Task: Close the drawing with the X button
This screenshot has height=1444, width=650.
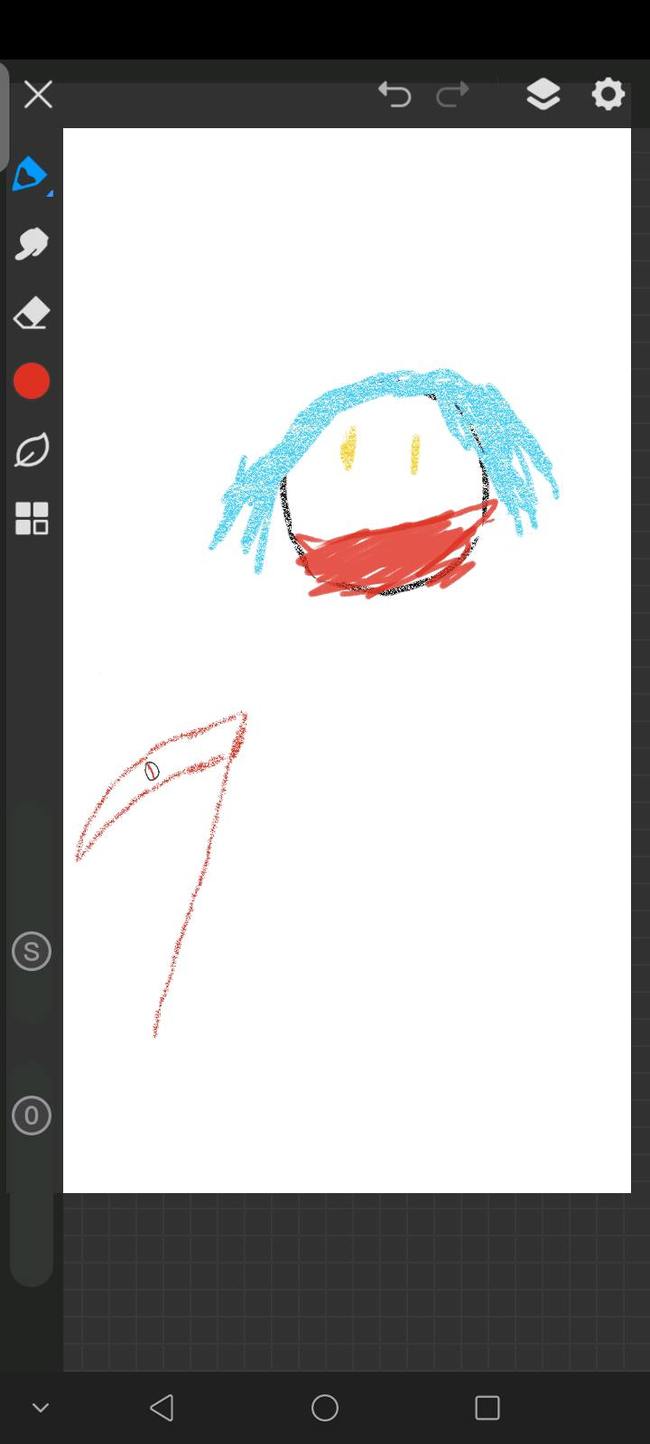Action: (38, 95)
